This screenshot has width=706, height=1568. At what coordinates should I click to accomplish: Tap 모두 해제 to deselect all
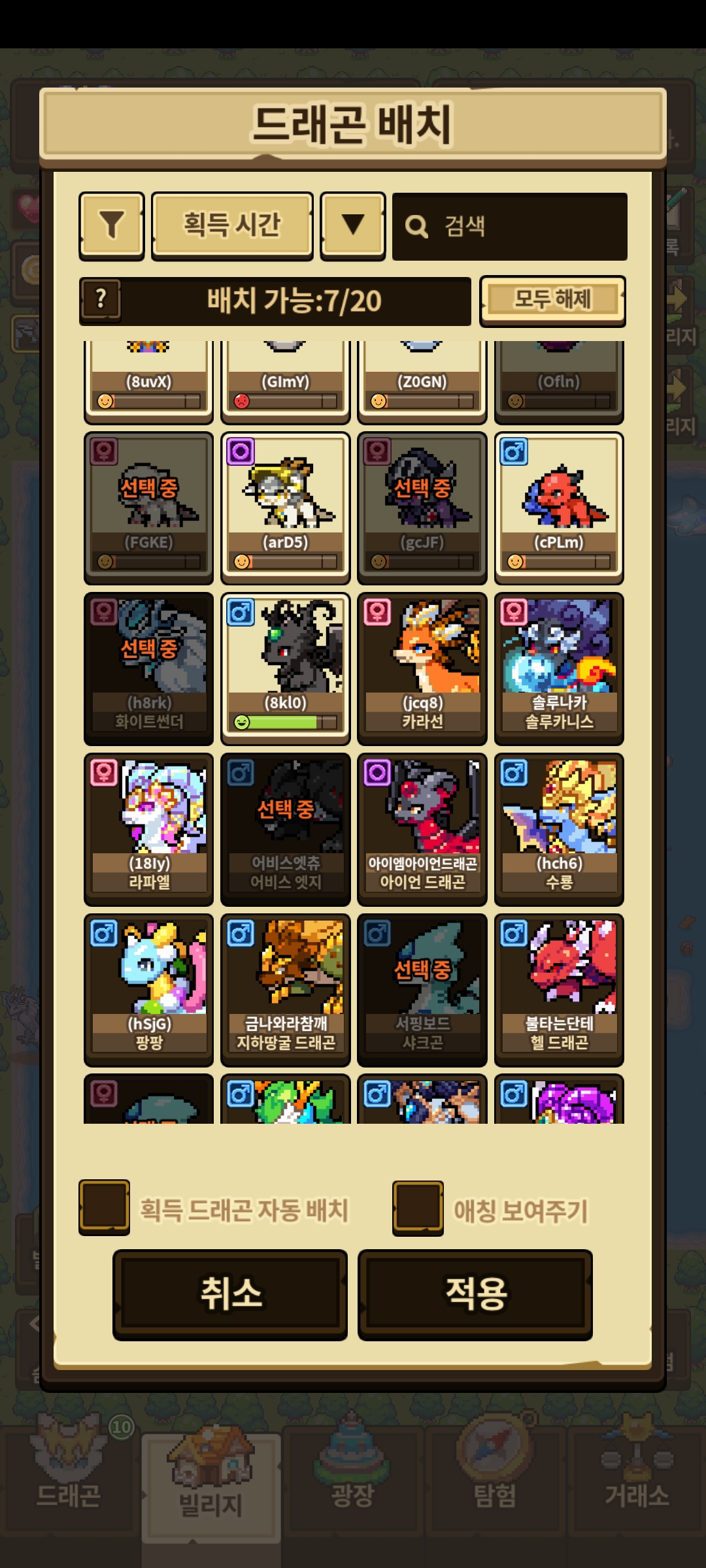click(x=552, y=301)
